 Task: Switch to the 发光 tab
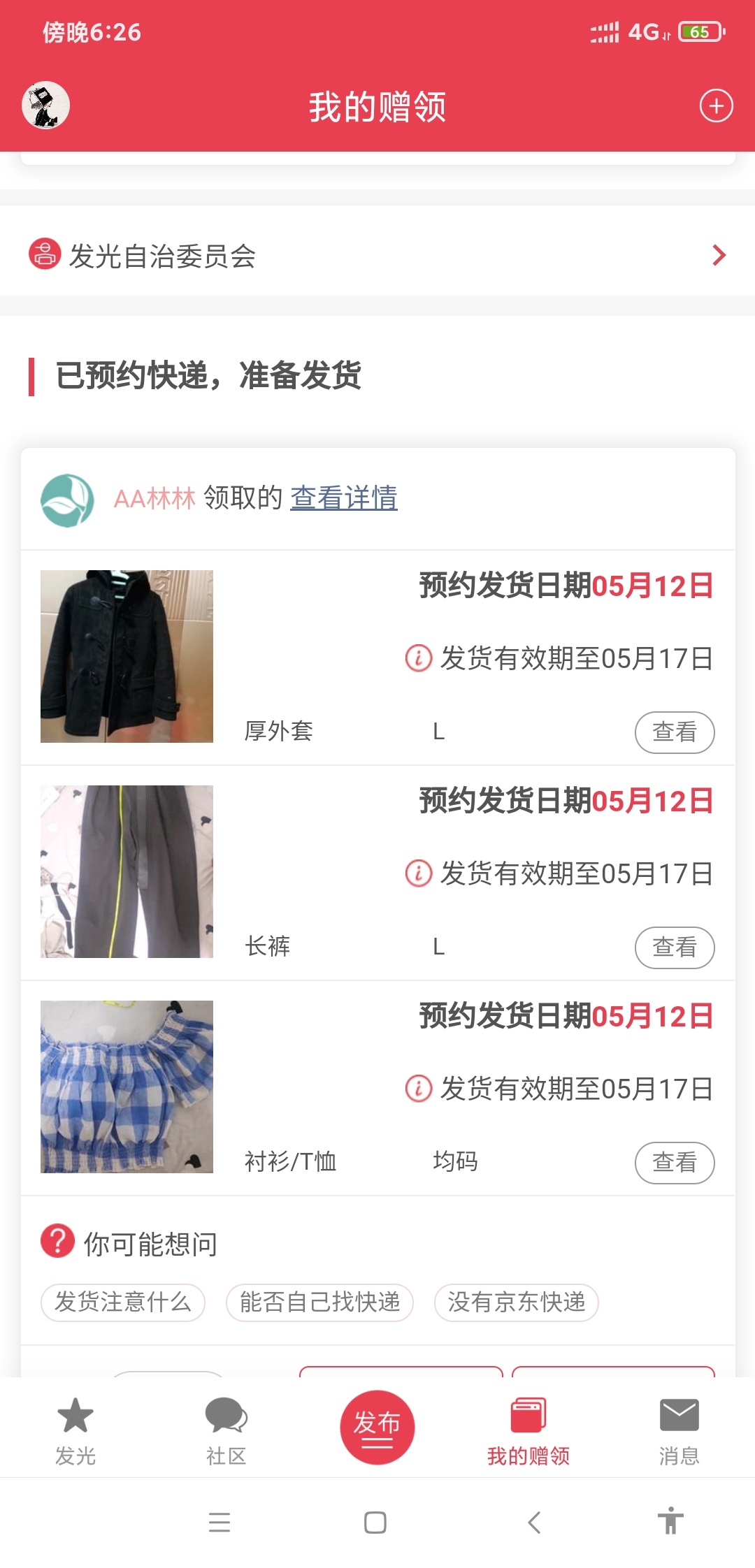coord(75,1430)
